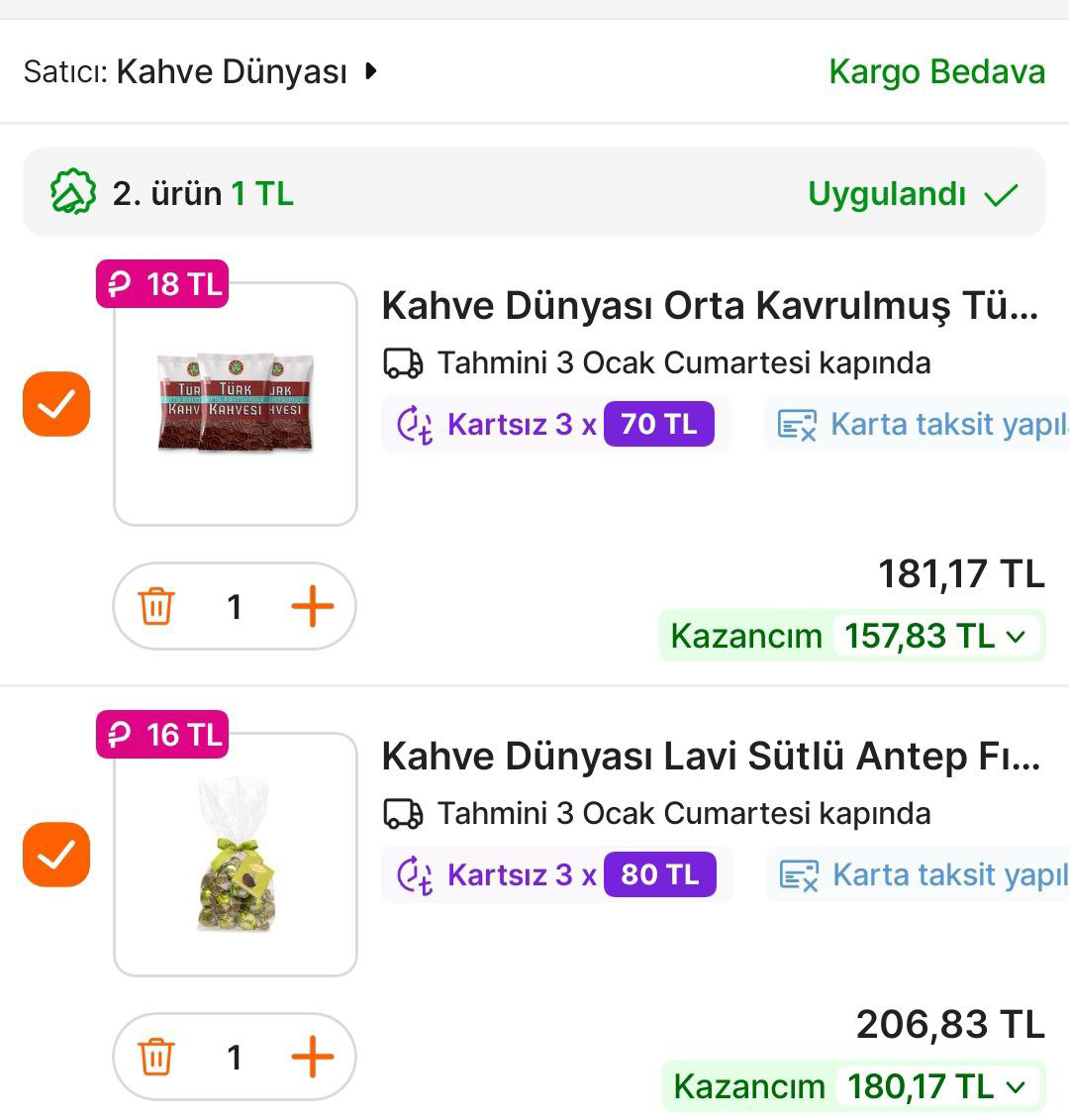Expand the Kazancım 180,17 TL details
This screenshot has height=1120, width=1069.
853,1086
